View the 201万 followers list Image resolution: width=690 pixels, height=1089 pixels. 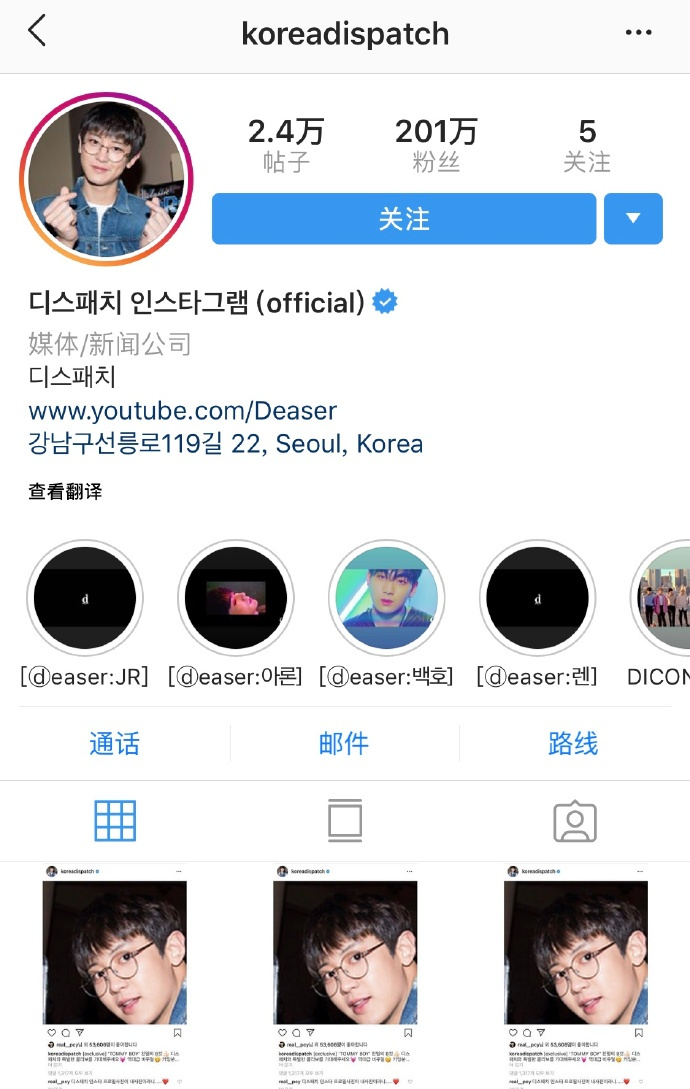tap(436, 145)
